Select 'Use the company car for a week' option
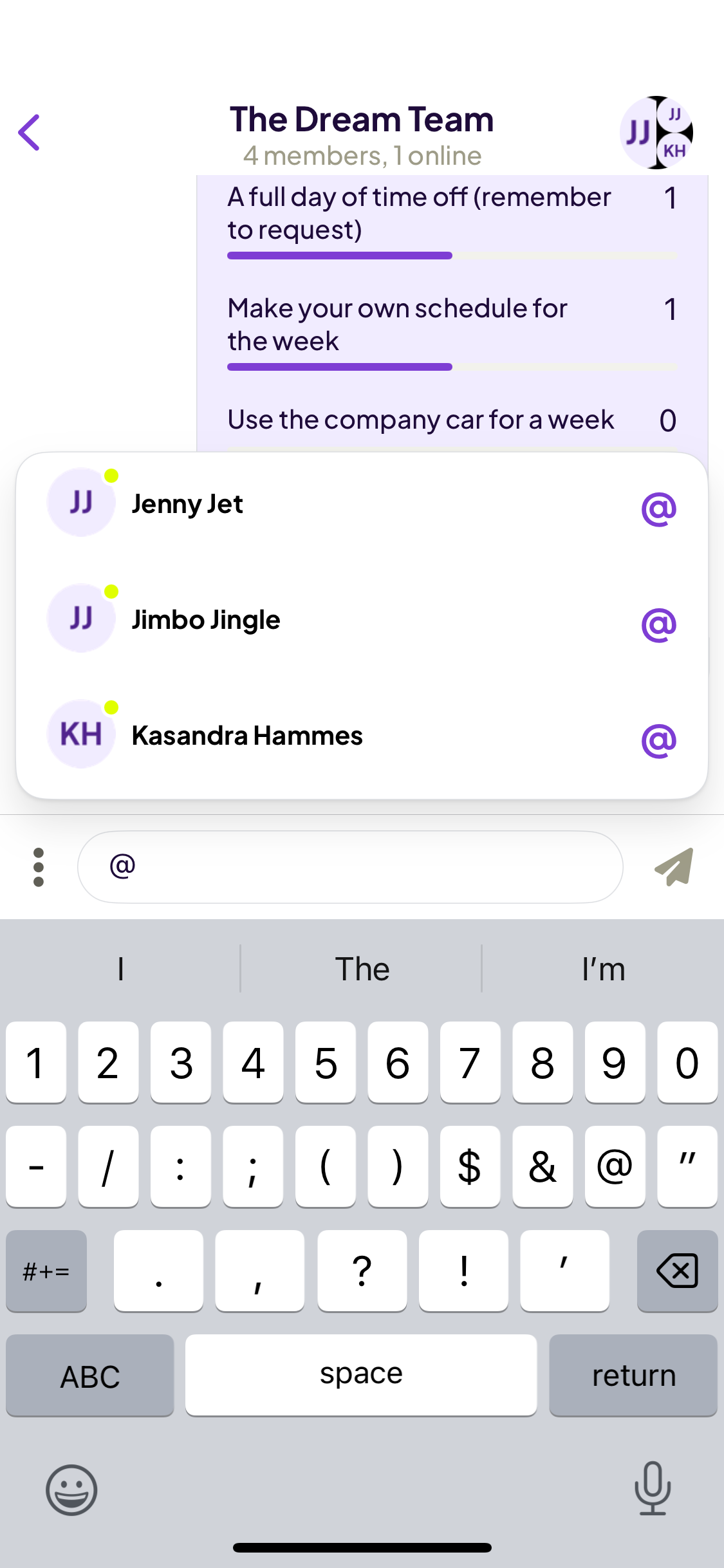This screenshot has width=724, height=1568. point(421,419)
